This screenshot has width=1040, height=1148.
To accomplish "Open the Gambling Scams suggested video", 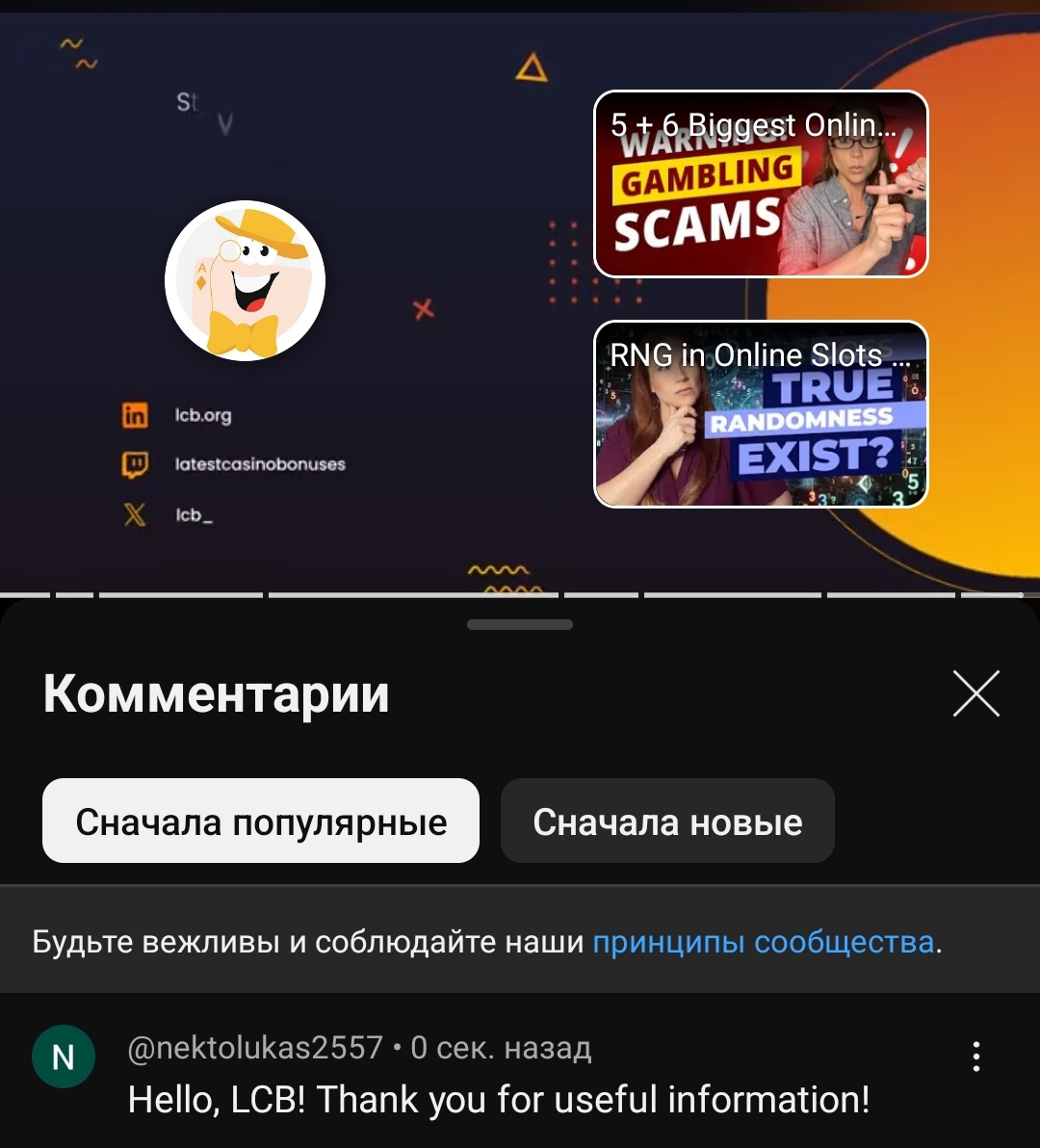I will (x=761, y=184).
